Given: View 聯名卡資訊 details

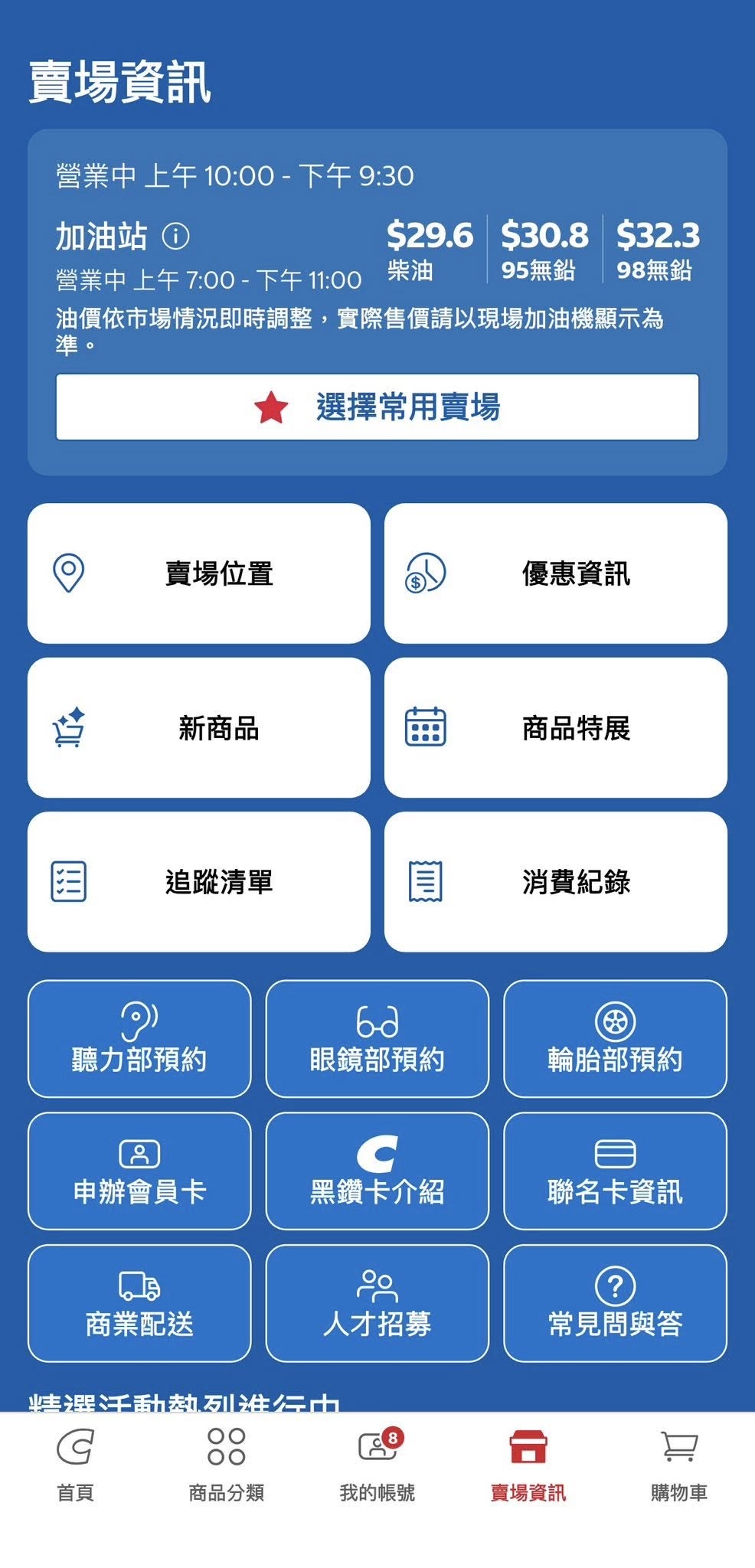Looking at the screenshot, I should 615,1171.
